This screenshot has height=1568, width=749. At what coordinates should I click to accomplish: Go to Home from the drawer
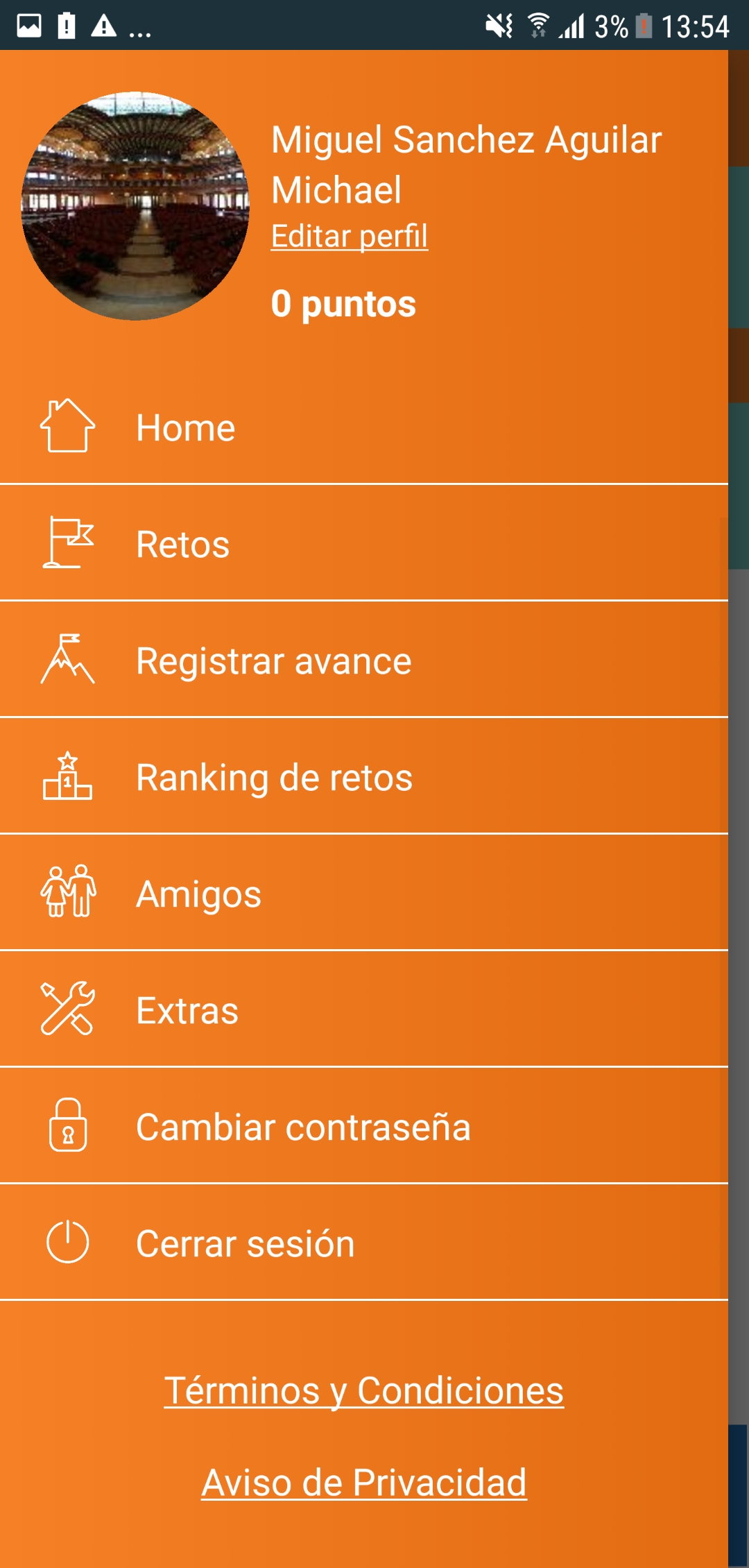point(364,427)
